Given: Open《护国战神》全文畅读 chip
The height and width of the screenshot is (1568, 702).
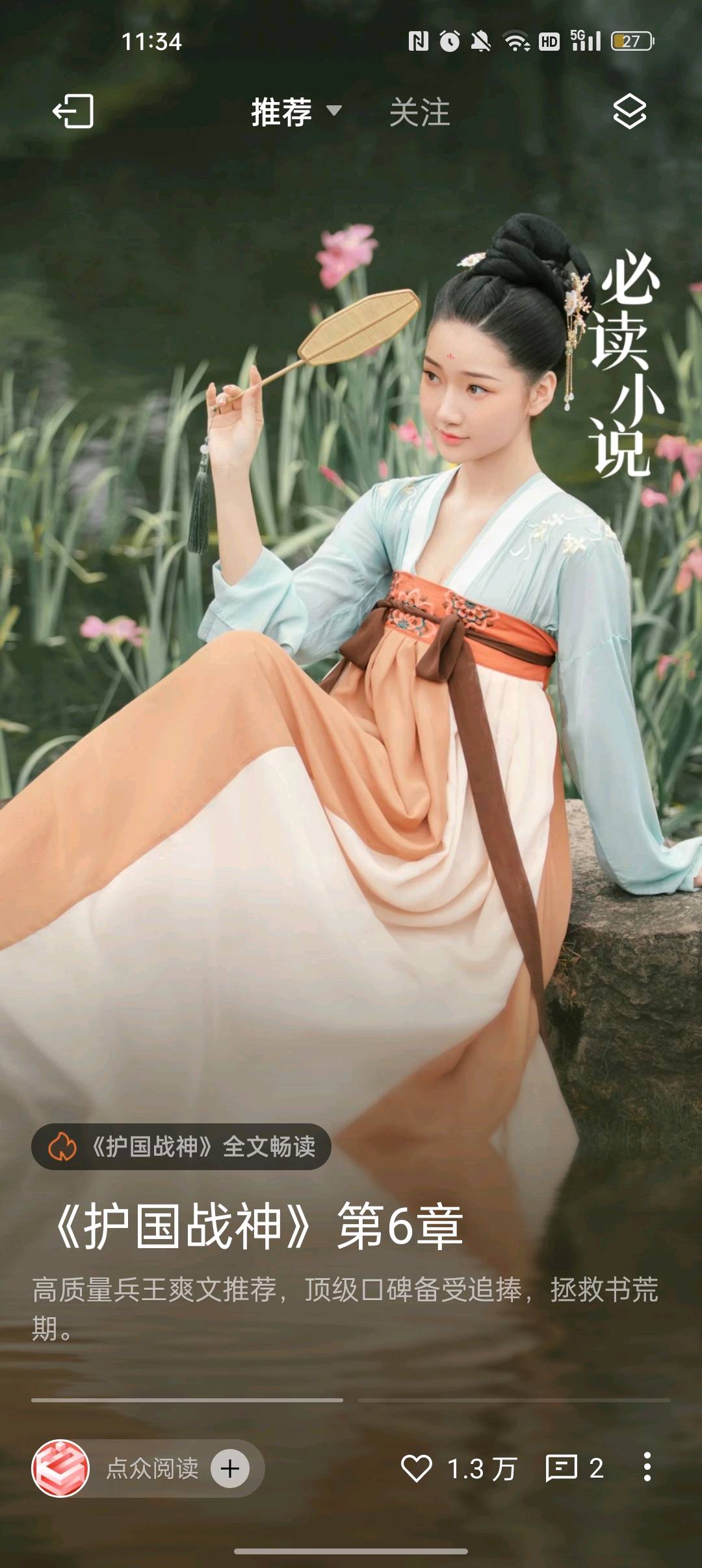Looking at the screenshot, I should [181, 1146].
